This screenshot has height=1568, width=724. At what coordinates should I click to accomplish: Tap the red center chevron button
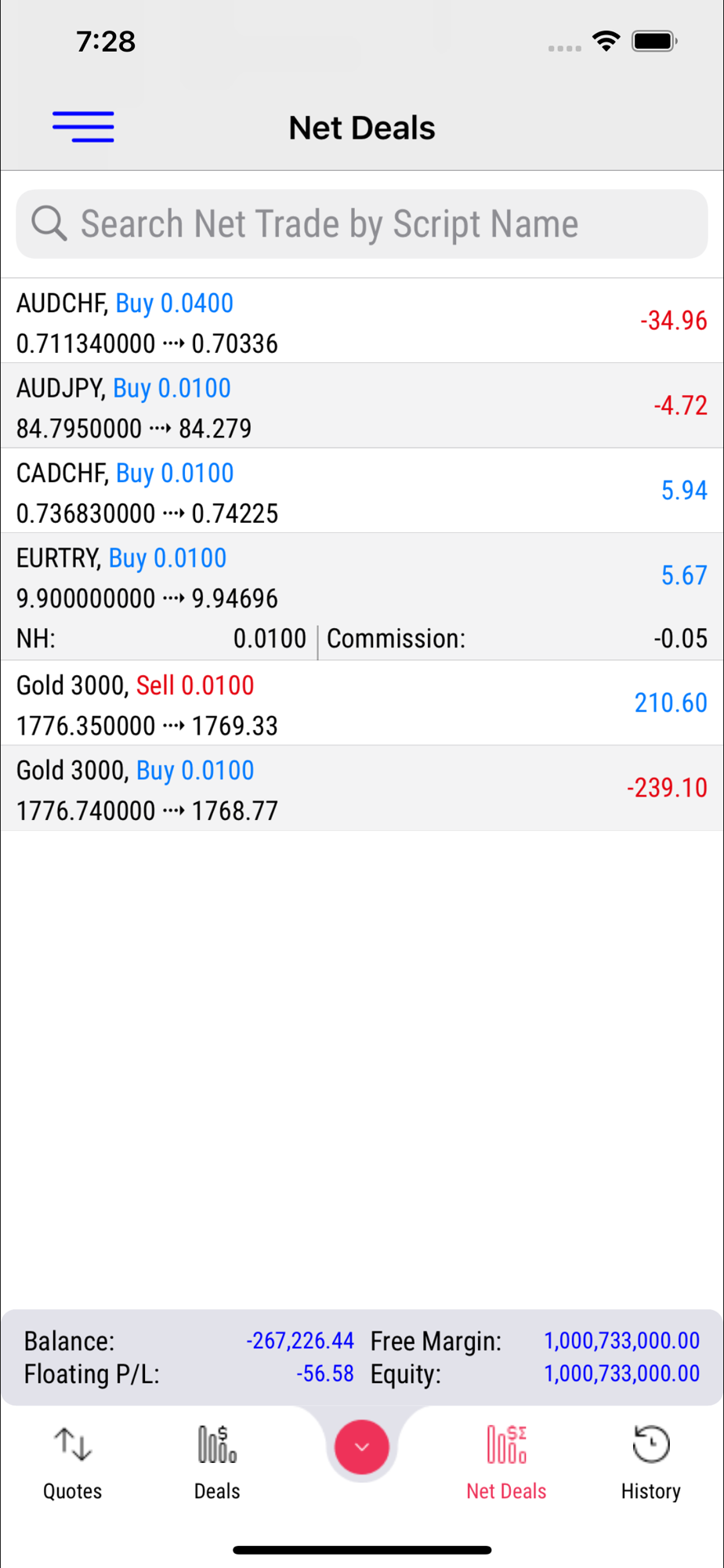tap(362, 1446)
